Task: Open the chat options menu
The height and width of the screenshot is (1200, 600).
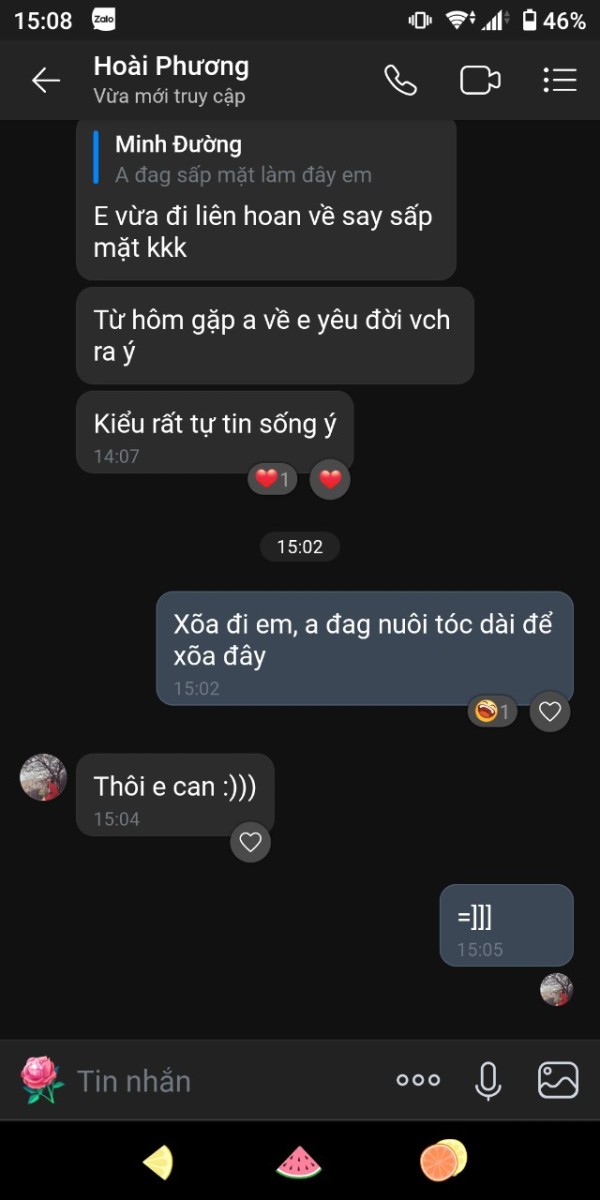Action: 559,81
